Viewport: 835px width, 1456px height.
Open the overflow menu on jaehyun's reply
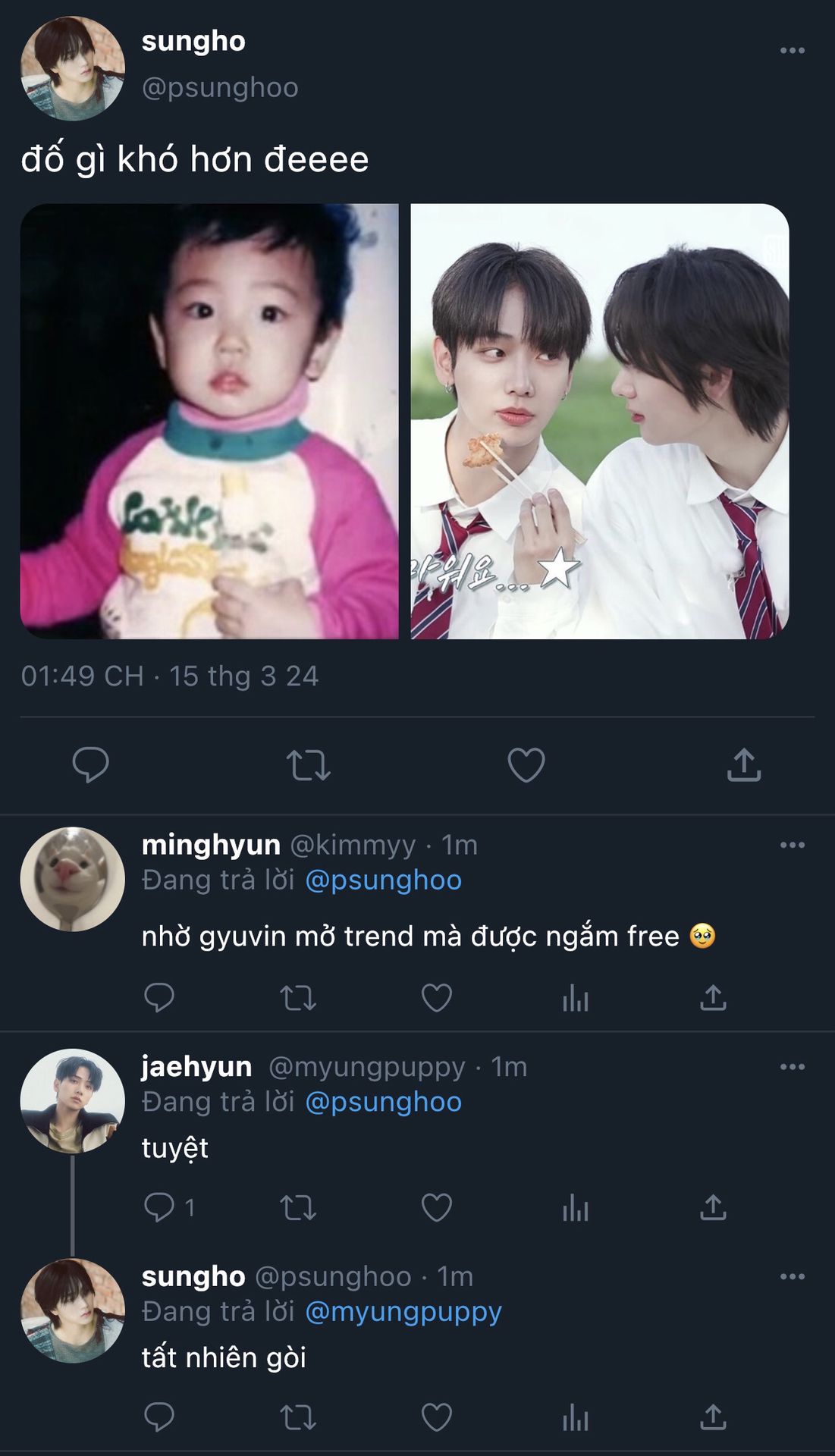(792, 1066)
